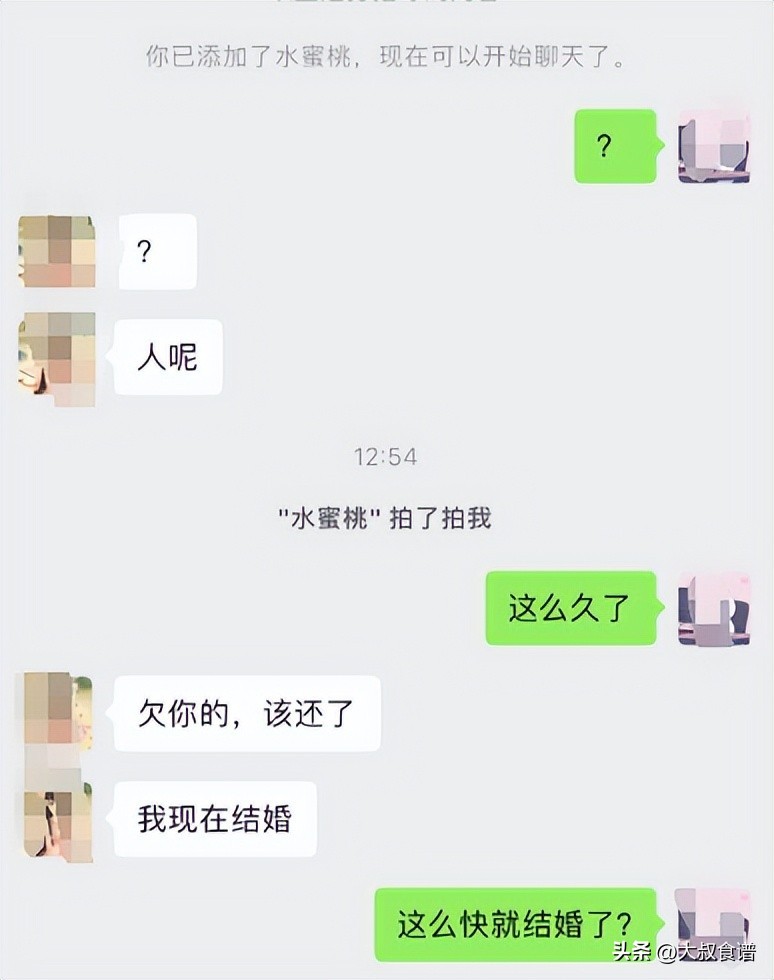View 水蜜桃's profile from the "欠你的，该还了" avatar
This screenshot has height=980, width=774.
(57, 712)
